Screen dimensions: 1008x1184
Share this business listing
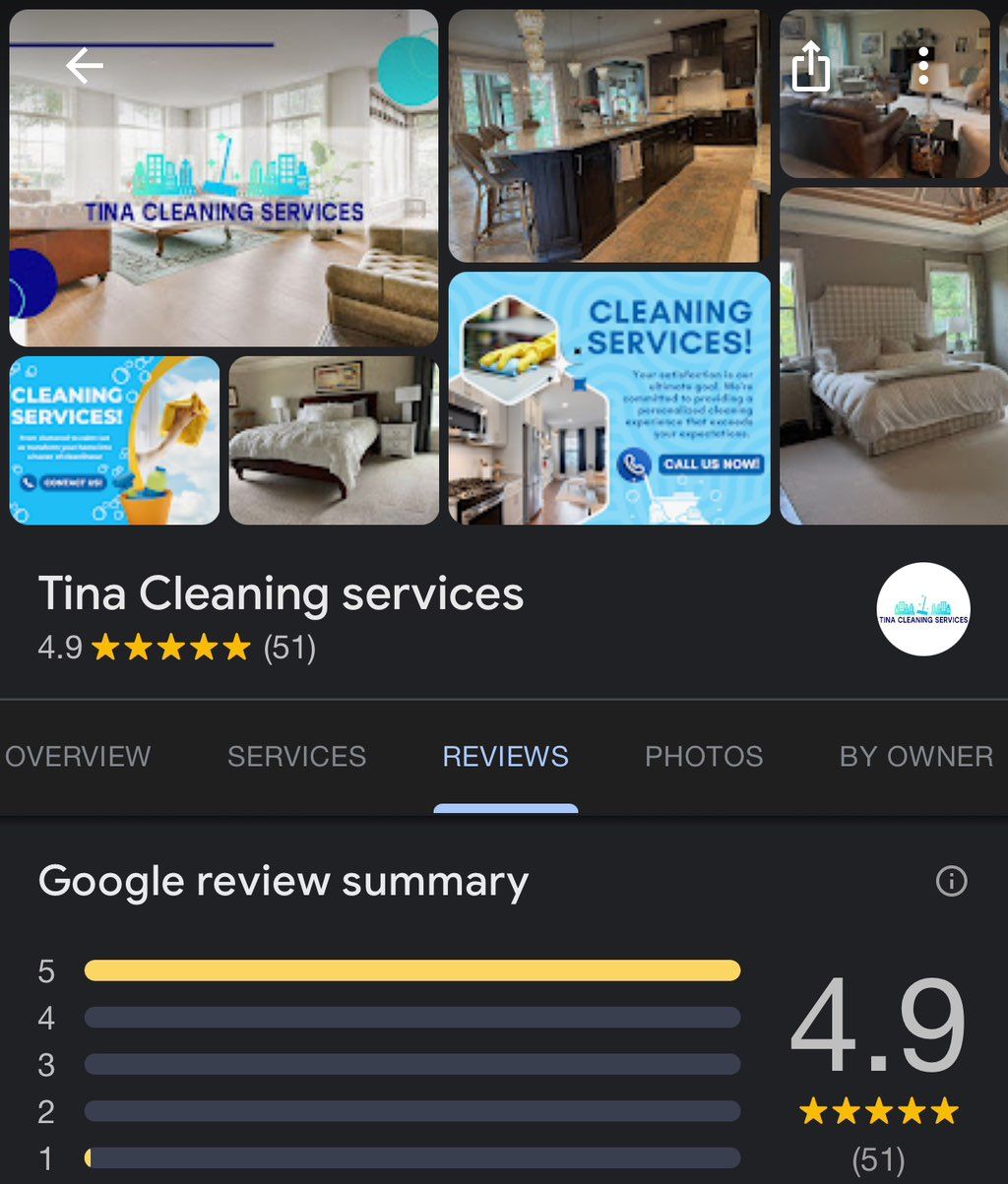click(811, 68)
